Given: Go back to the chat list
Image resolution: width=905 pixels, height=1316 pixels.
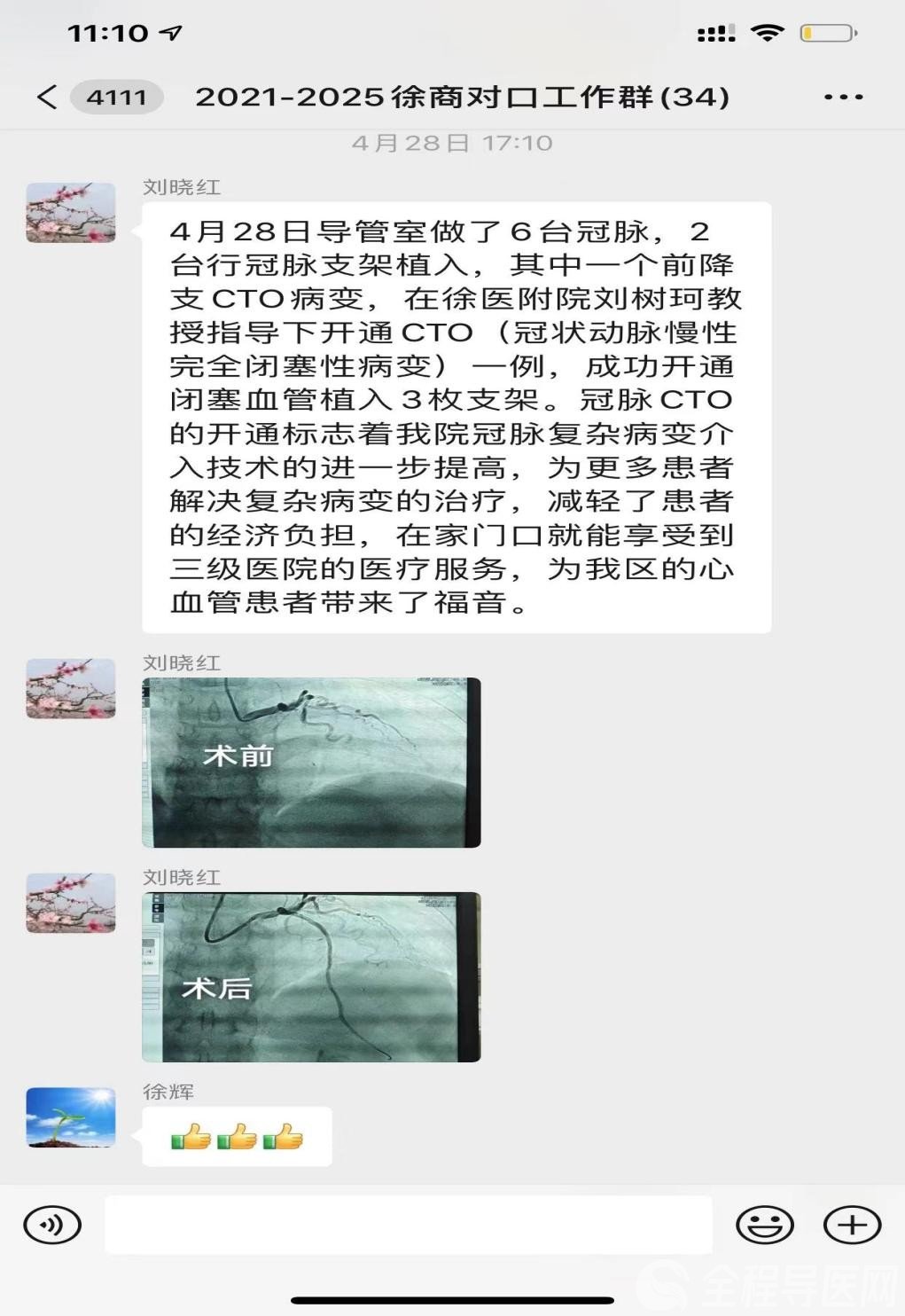Looking at the screenshot, I should 48,97.
